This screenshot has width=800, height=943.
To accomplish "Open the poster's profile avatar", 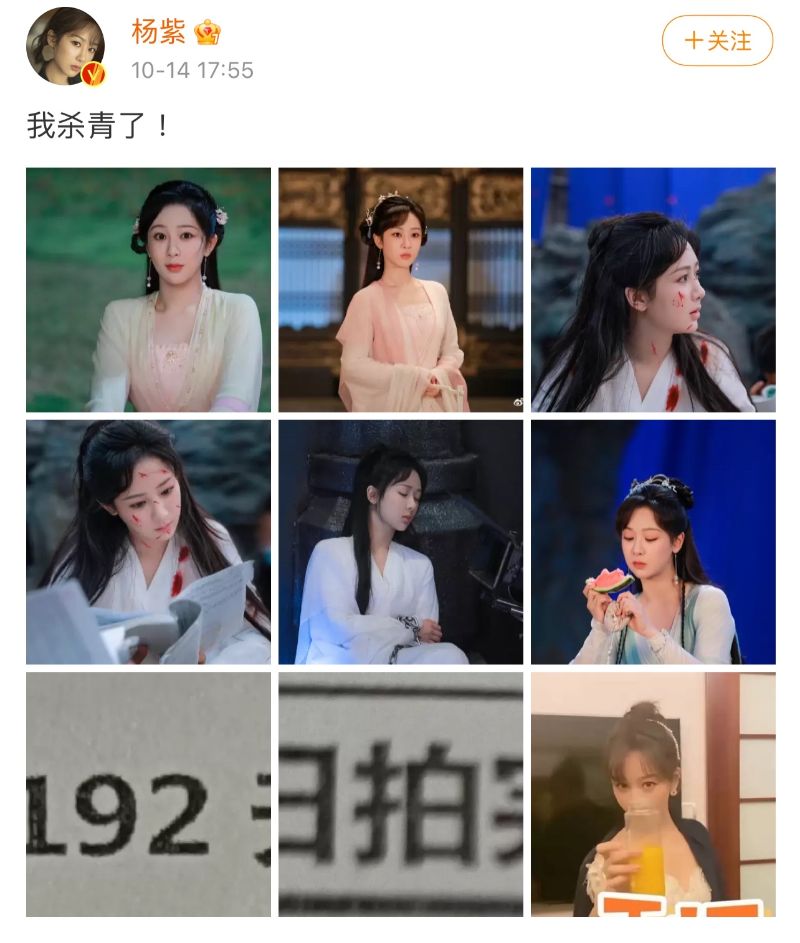I will (x=66, y=47).
